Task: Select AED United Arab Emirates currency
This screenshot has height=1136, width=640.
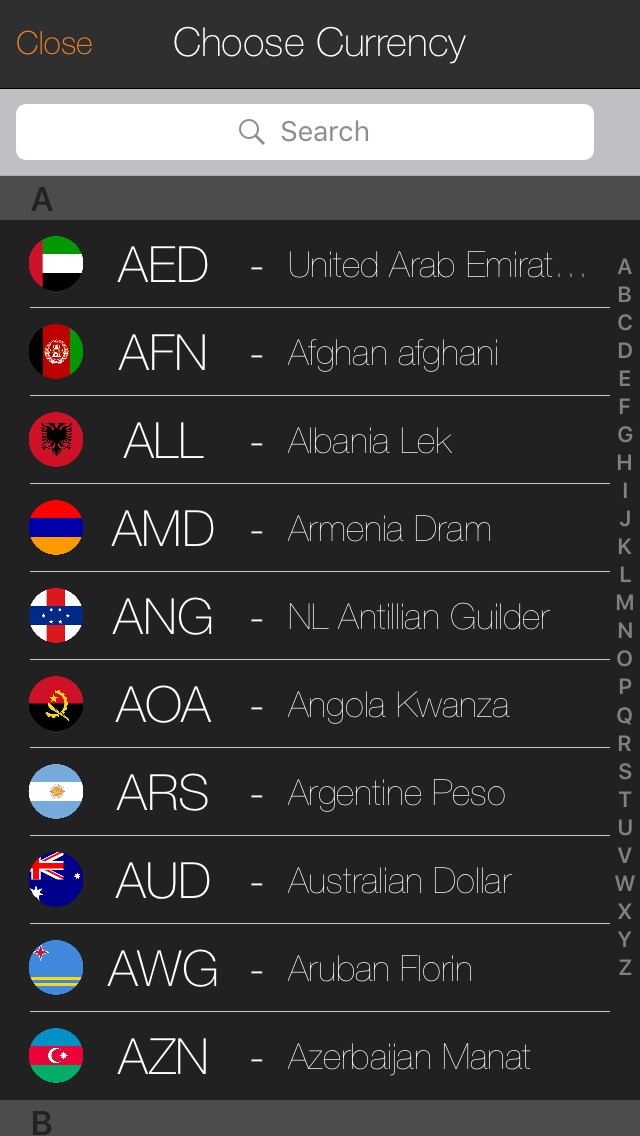Action: coord(310,265)
